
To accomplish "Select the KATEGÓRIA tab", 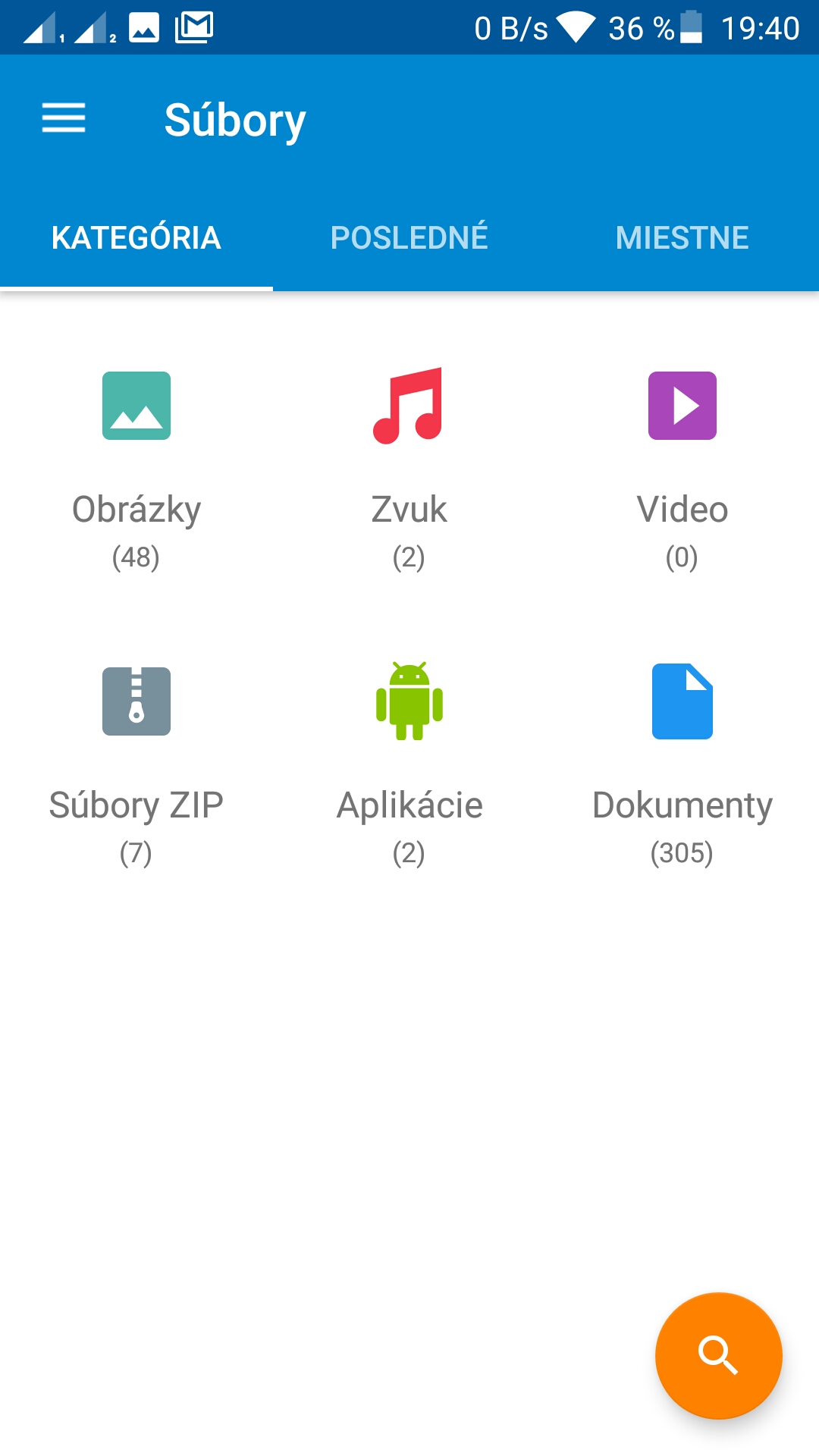I will click(x=136, y=237).
